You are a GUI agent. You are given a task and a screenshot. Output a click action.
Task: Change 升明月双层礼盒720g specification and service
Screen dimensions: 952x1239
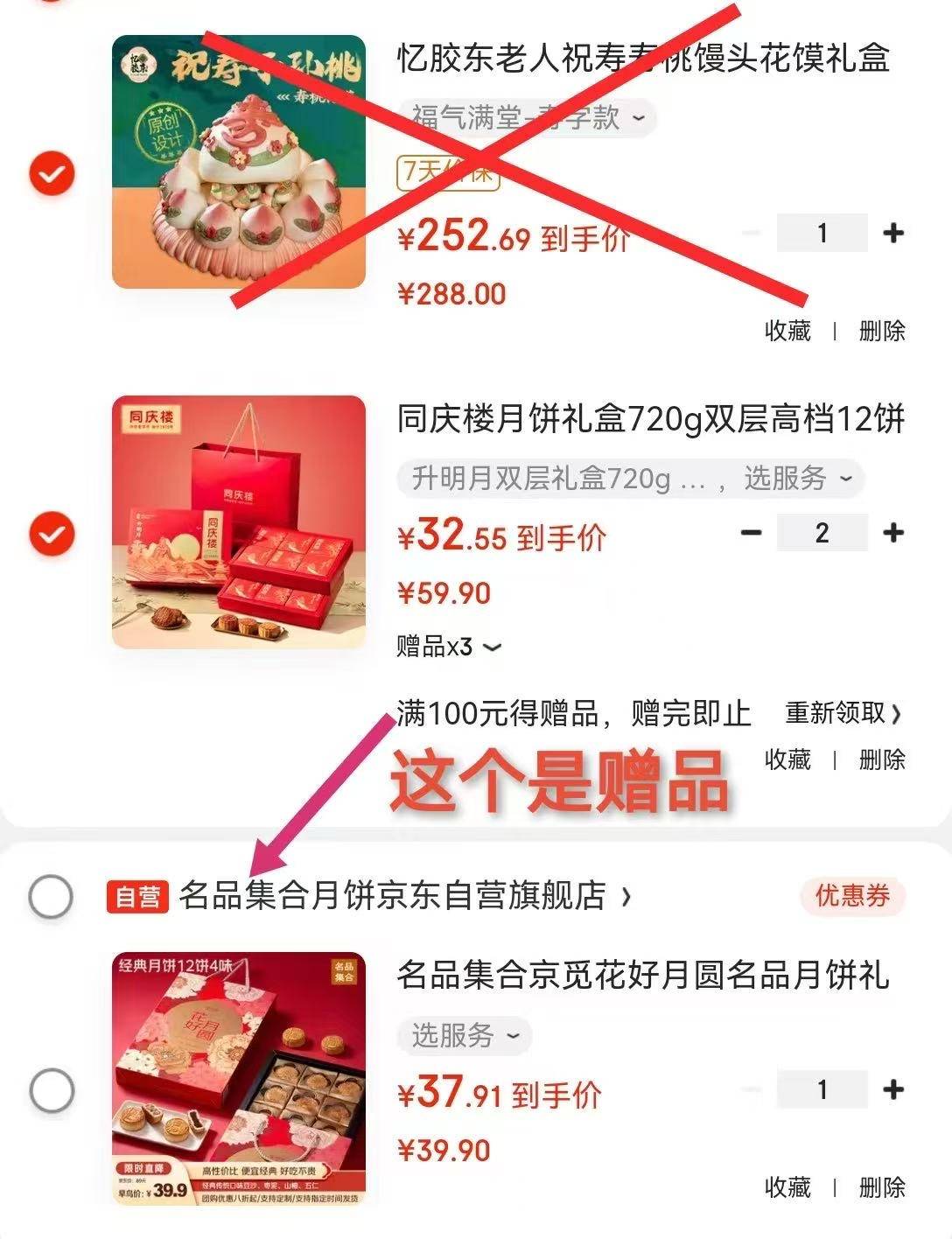point(630,479)
